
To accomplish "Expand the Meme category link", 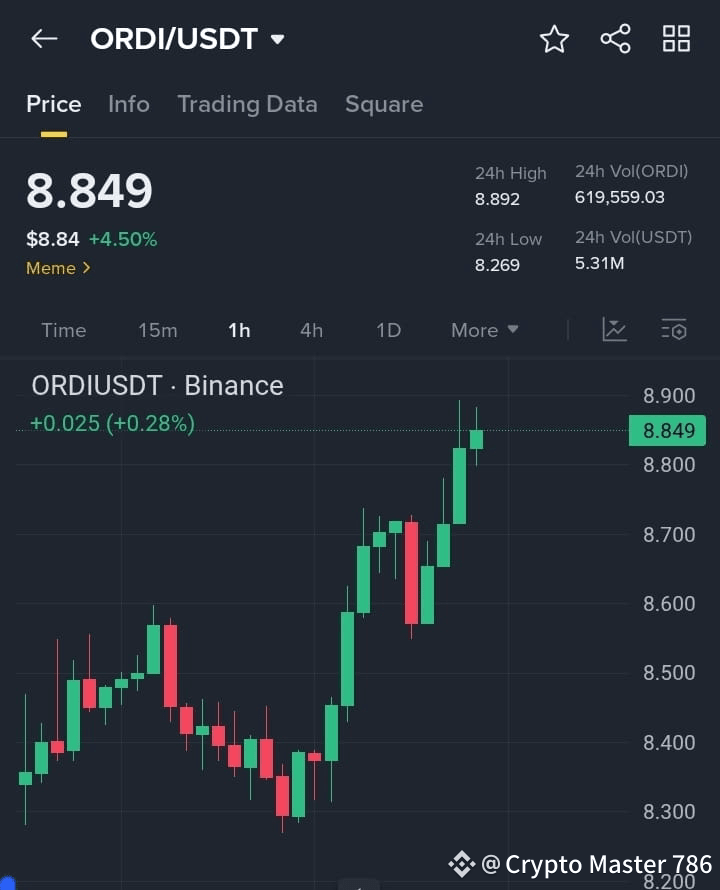I will click(x=58, y=268).
